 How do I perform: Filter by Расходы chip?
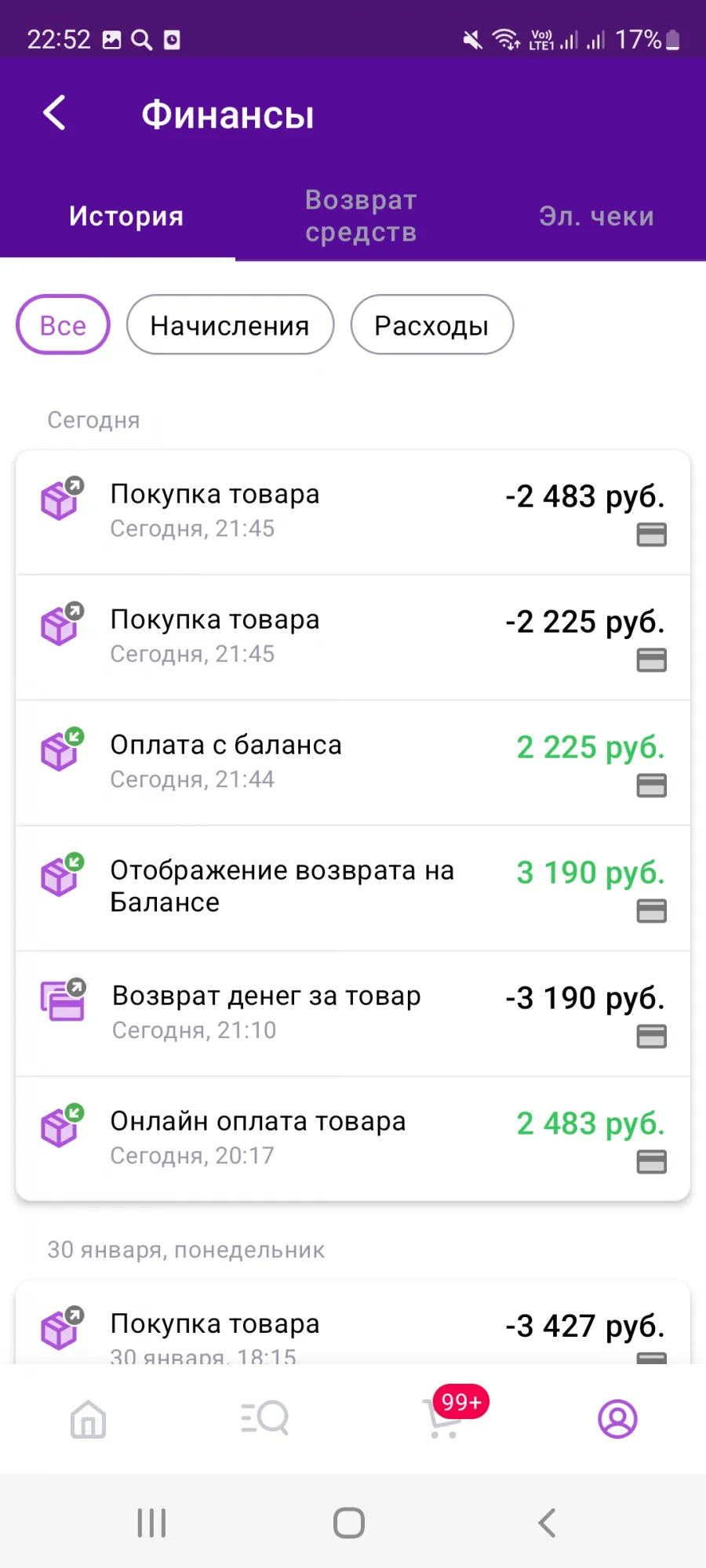431,325
